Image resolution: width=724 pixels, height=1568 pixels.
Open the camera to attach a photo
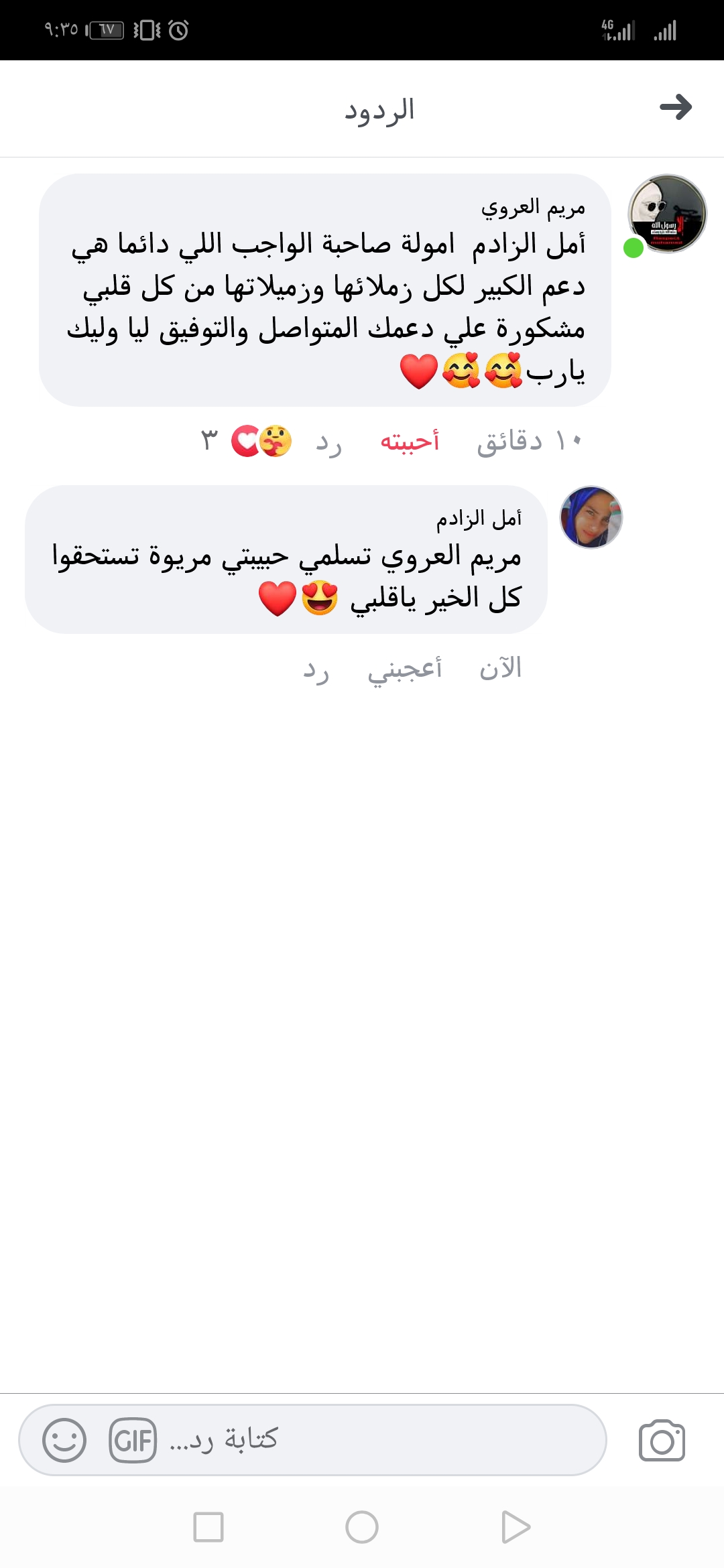pos(662,1440)
